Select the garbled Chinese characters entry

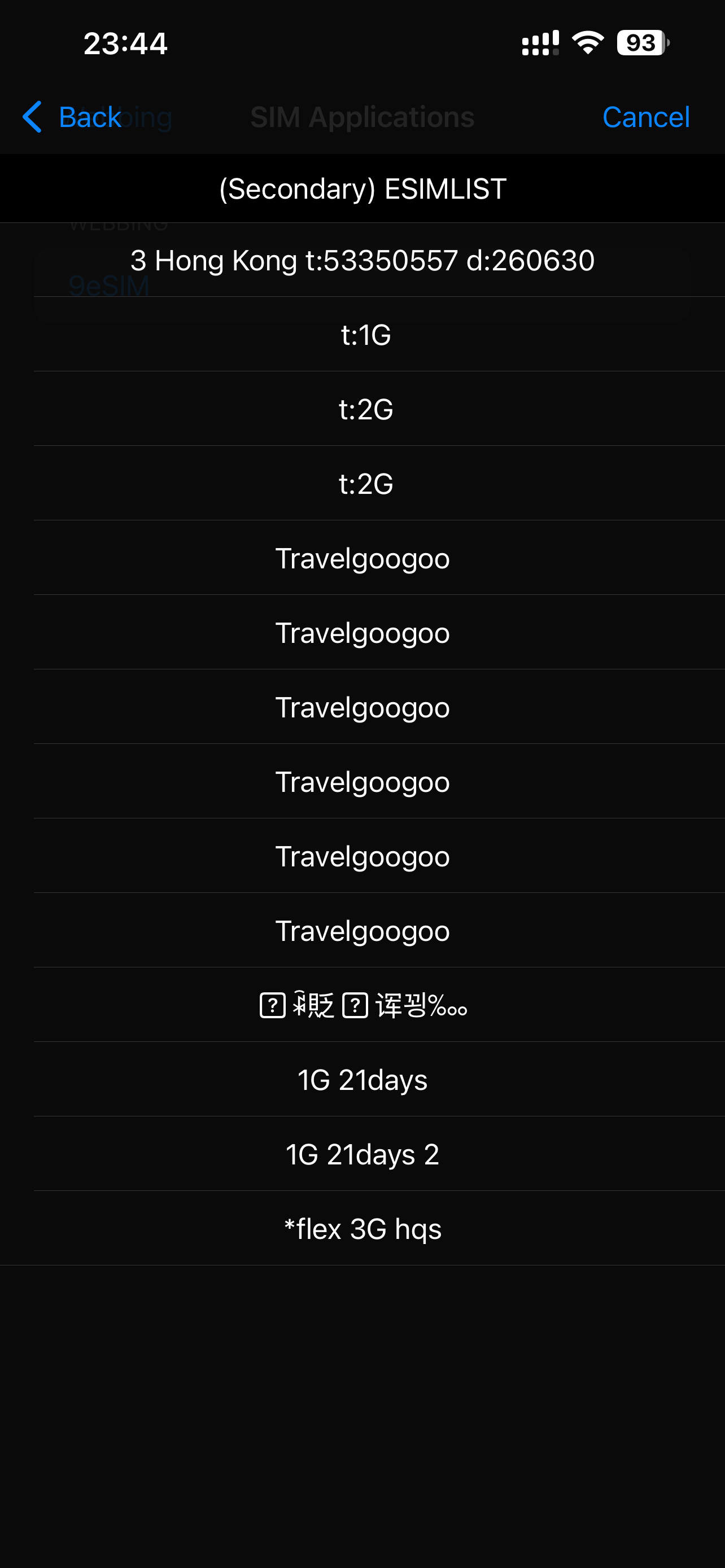363,1005
